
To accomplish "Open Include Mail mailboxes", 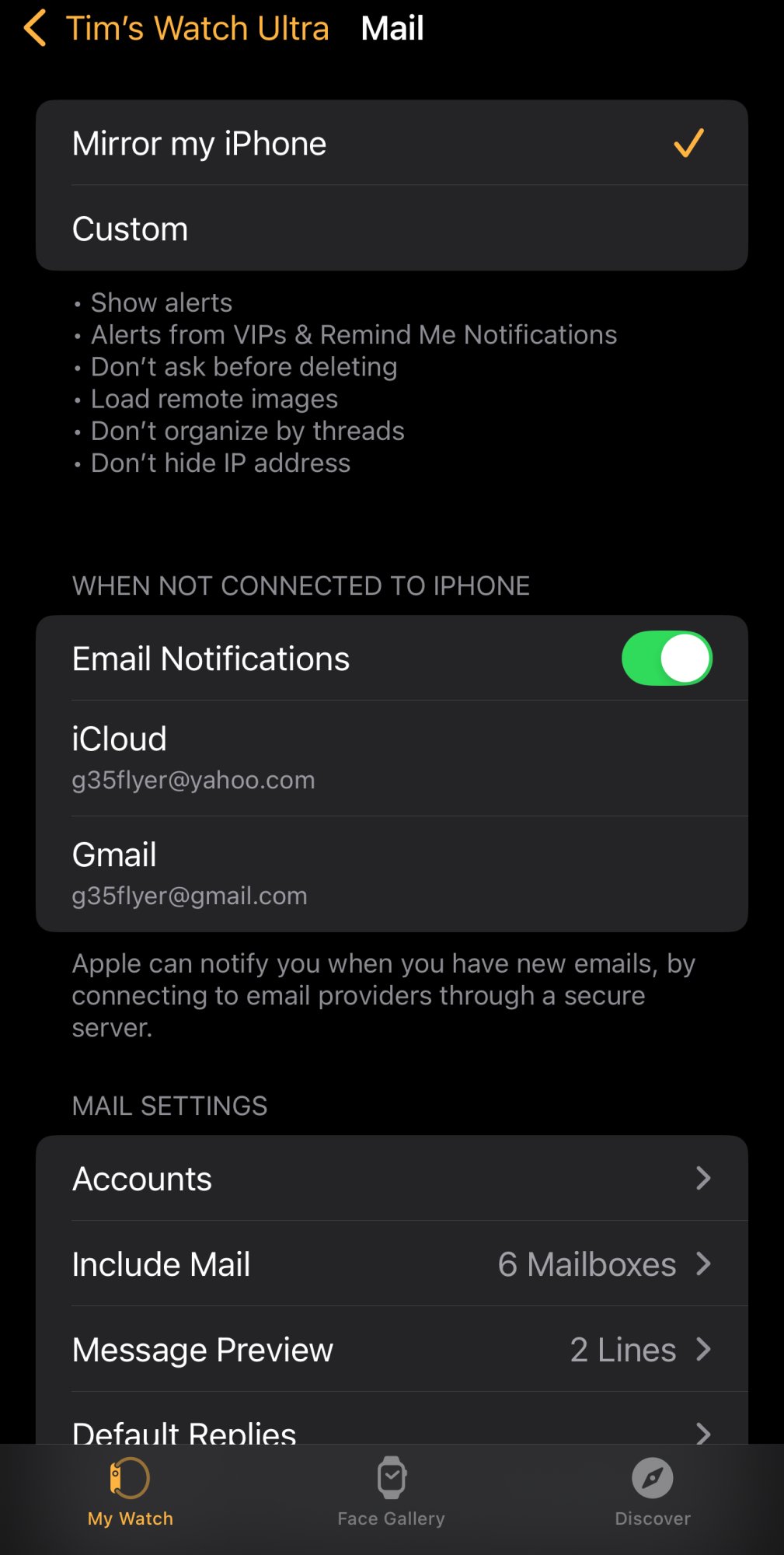I will (392, 1264).
